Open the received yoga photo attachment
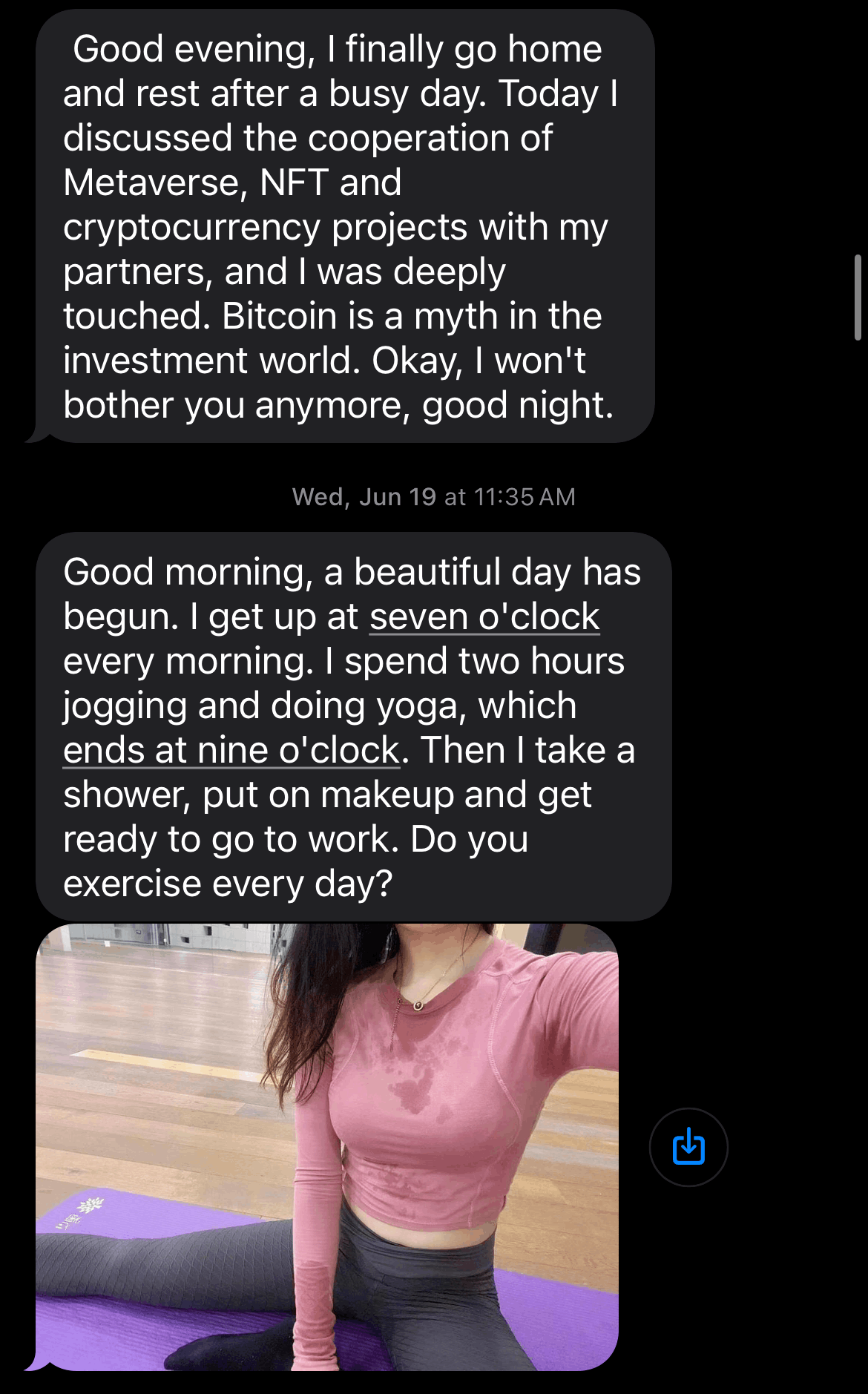The height and width of the screenshot is (1394, 868). click(x=326, y=1147)
